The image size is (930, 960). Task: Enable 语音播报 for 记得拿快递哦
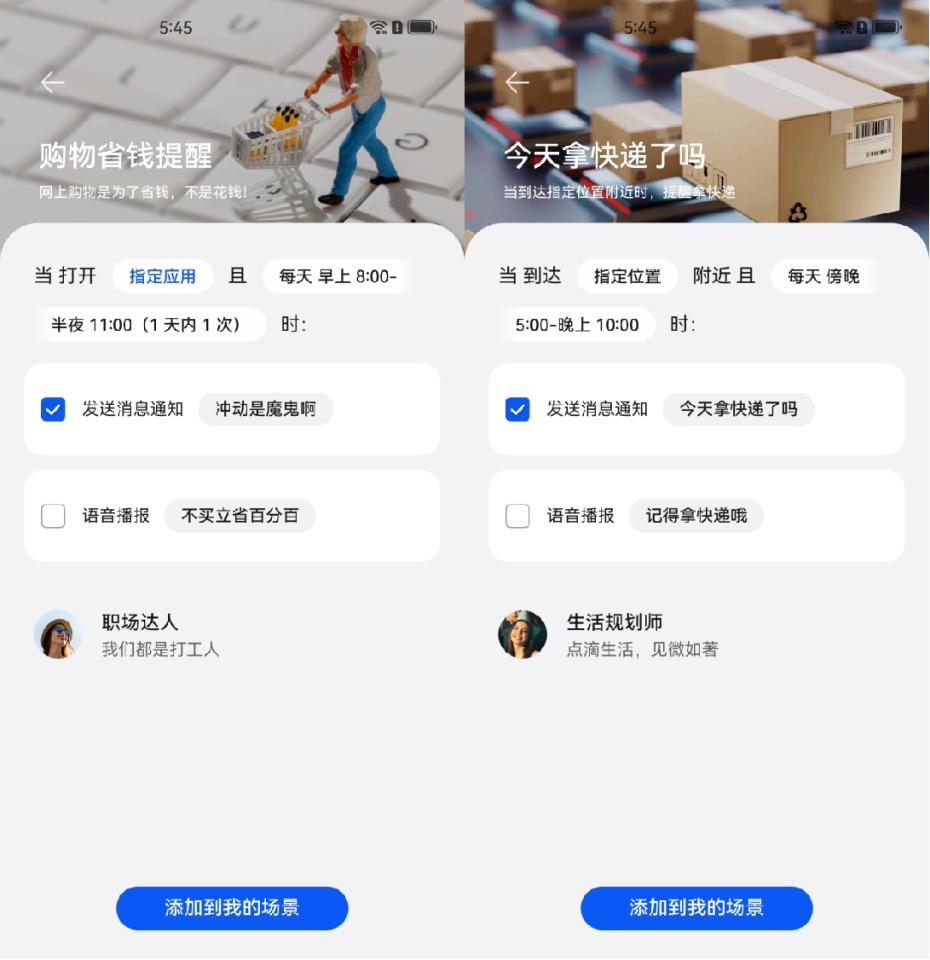(518, 516)
